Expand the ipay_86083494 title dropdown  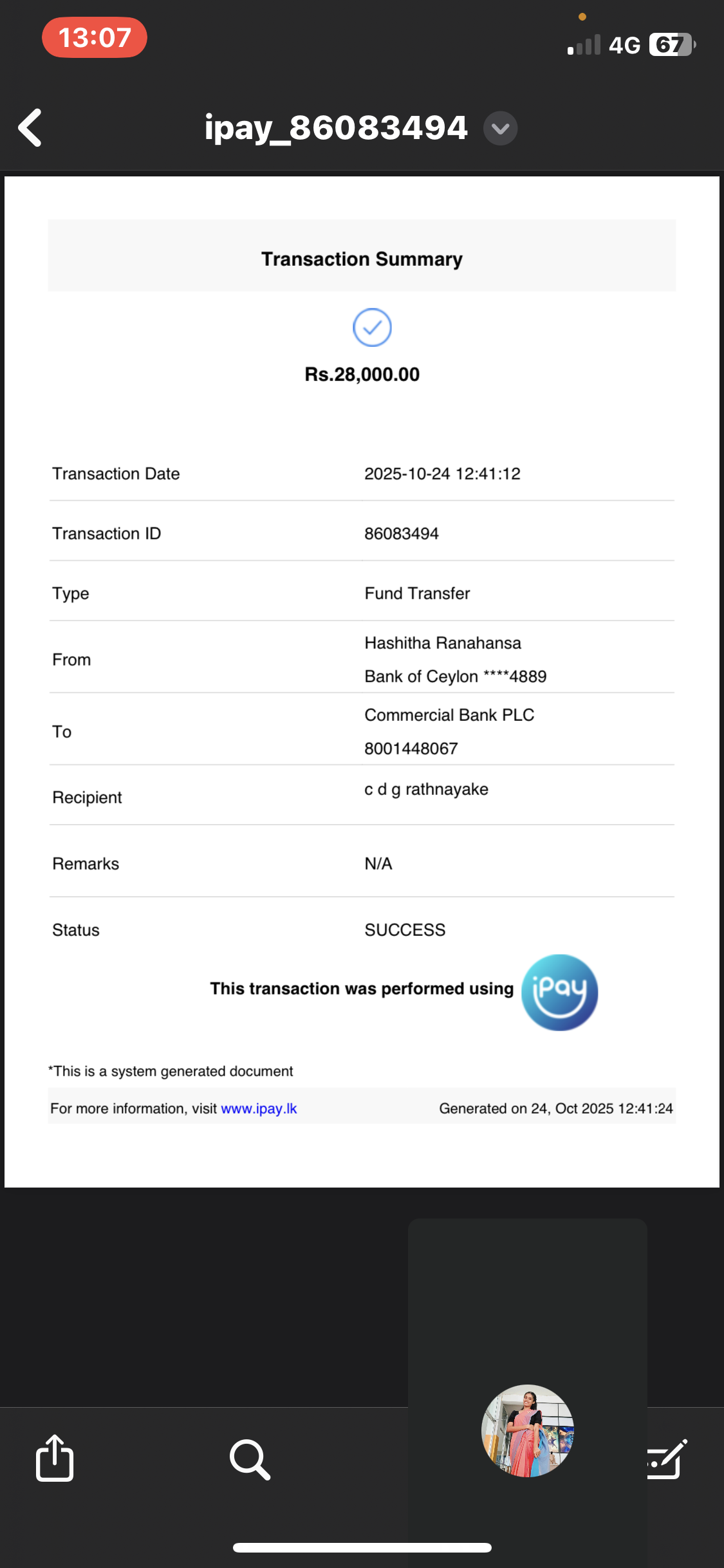pos(500,128)
